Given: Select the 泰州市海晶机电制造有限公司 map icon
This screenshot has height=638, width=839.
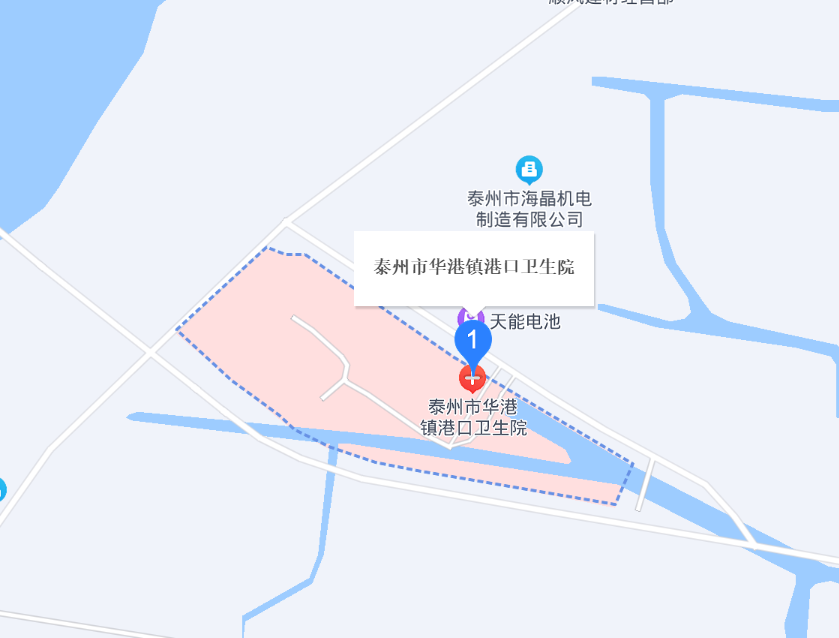Looking at the screenshot, I should (x=529, y=168).
